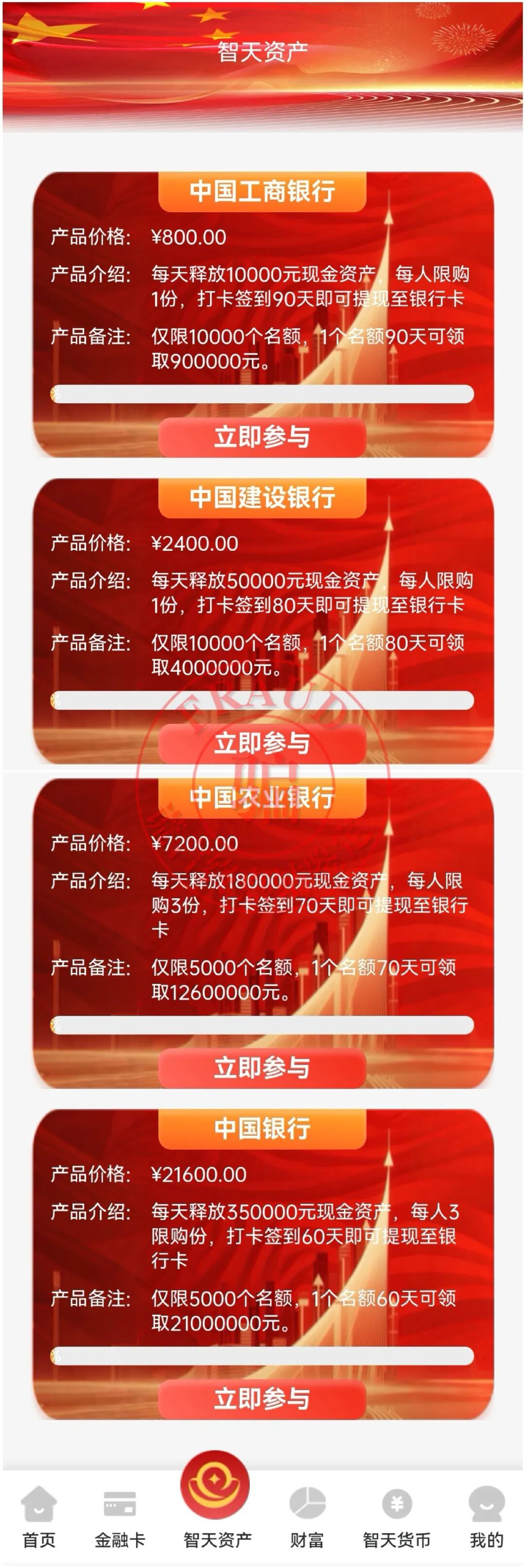Open the 金融卡 tab
This screenshot has width=525, height=1568.
(x=120, y=1516)
